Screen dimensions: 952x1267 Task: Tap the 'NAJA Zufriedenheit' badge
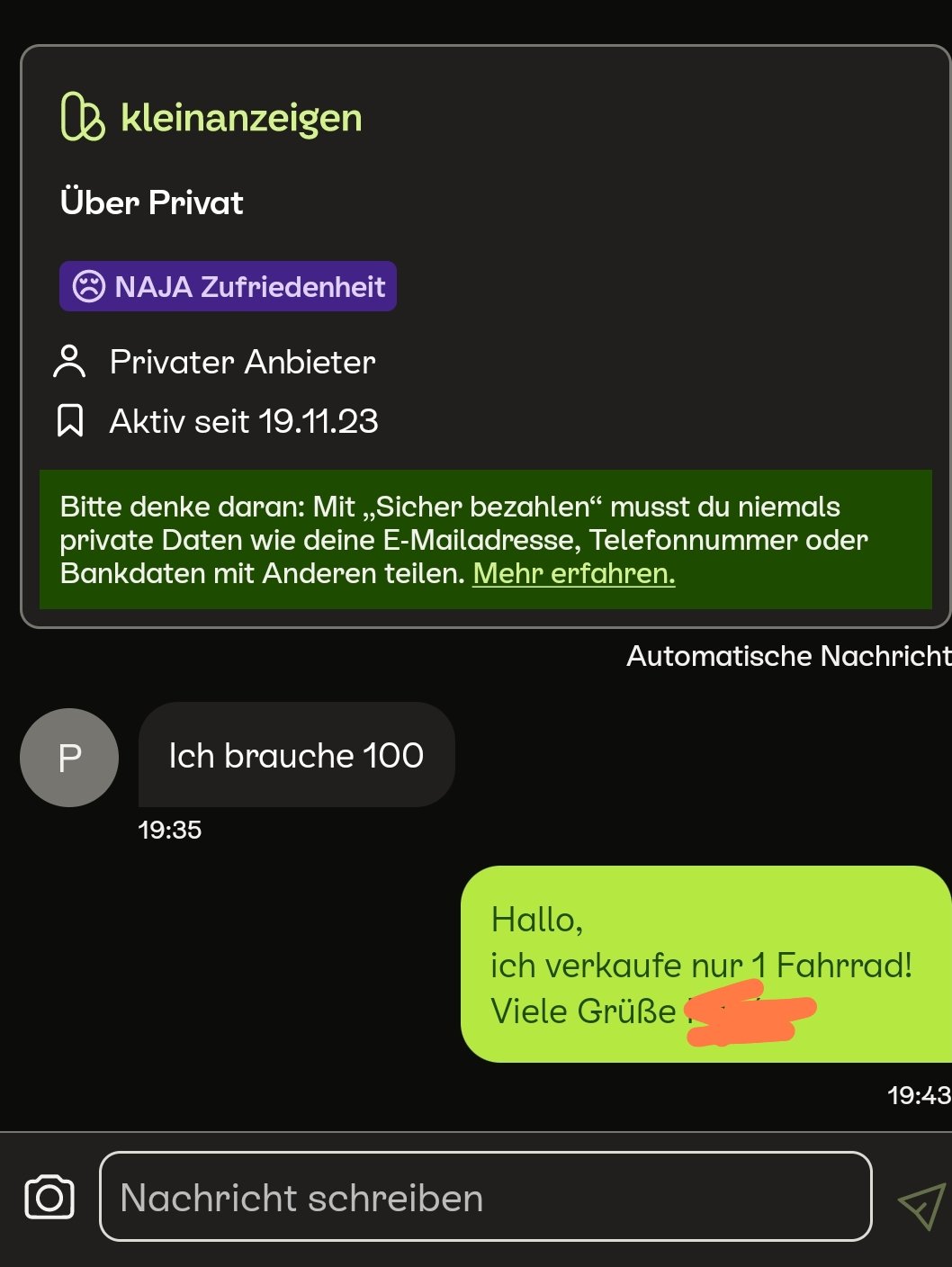[228, 286]
